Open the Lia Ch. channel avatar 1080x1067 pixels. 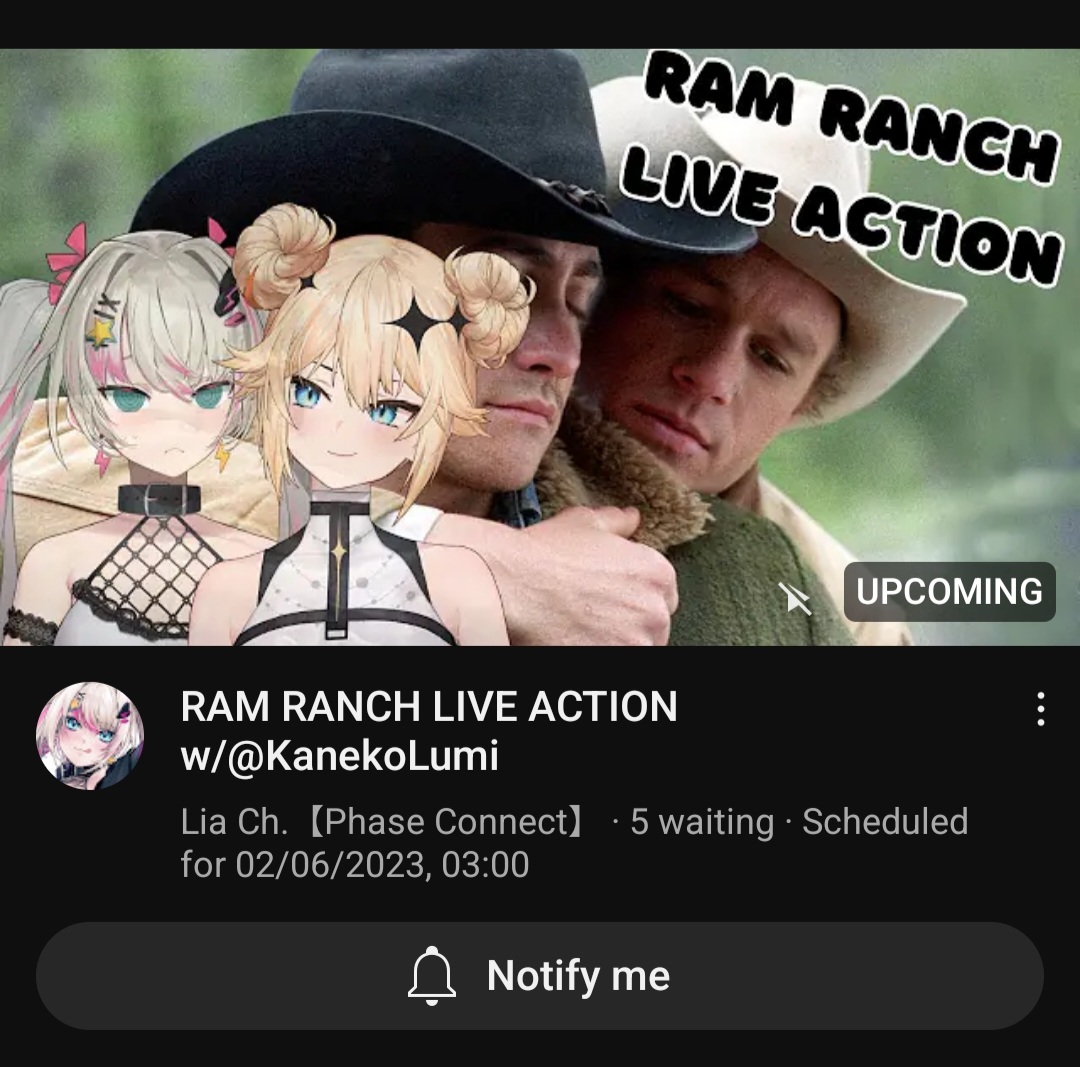pyautogui.click(x=90, y=737)
